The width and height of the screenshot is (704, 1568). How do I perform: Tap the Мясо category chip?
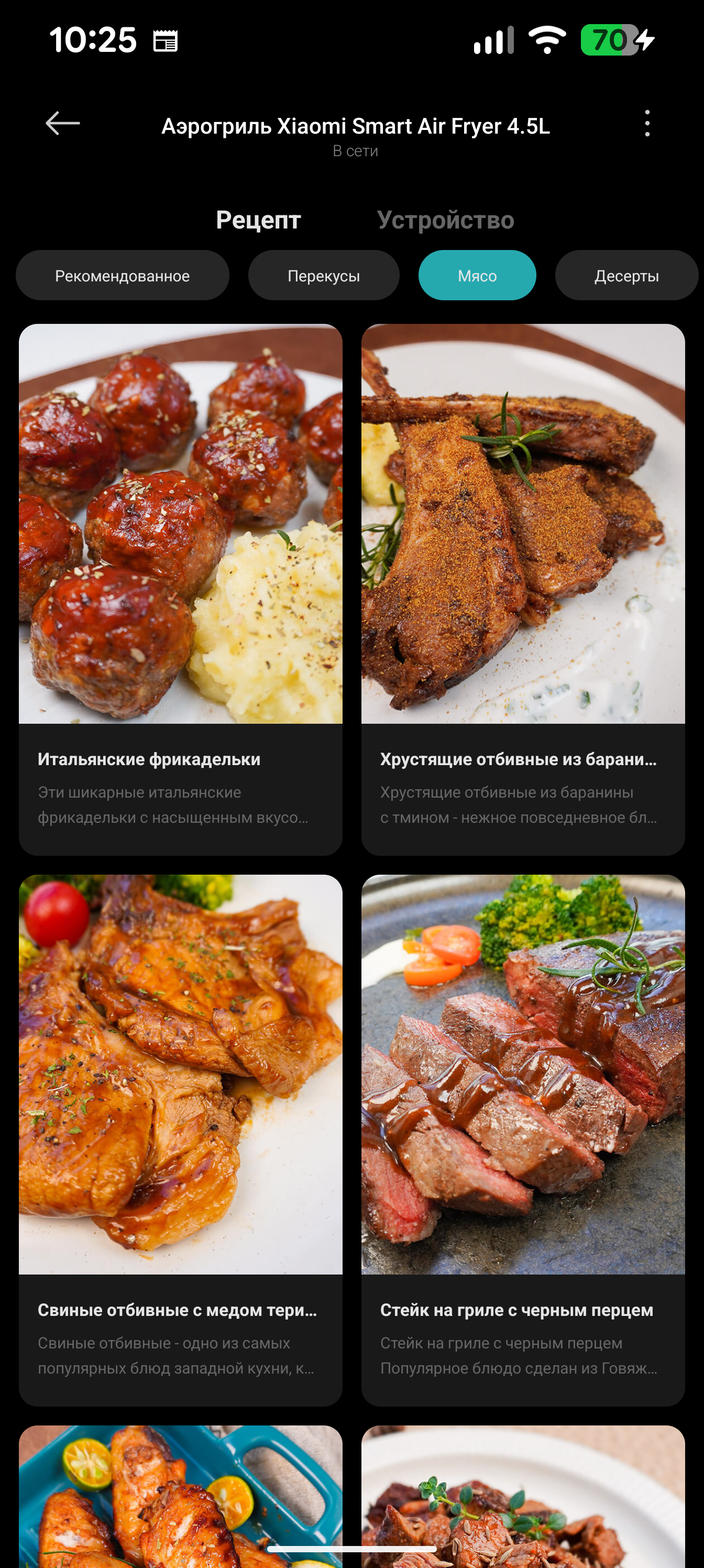pyautogui.click(x=477, y=276)
